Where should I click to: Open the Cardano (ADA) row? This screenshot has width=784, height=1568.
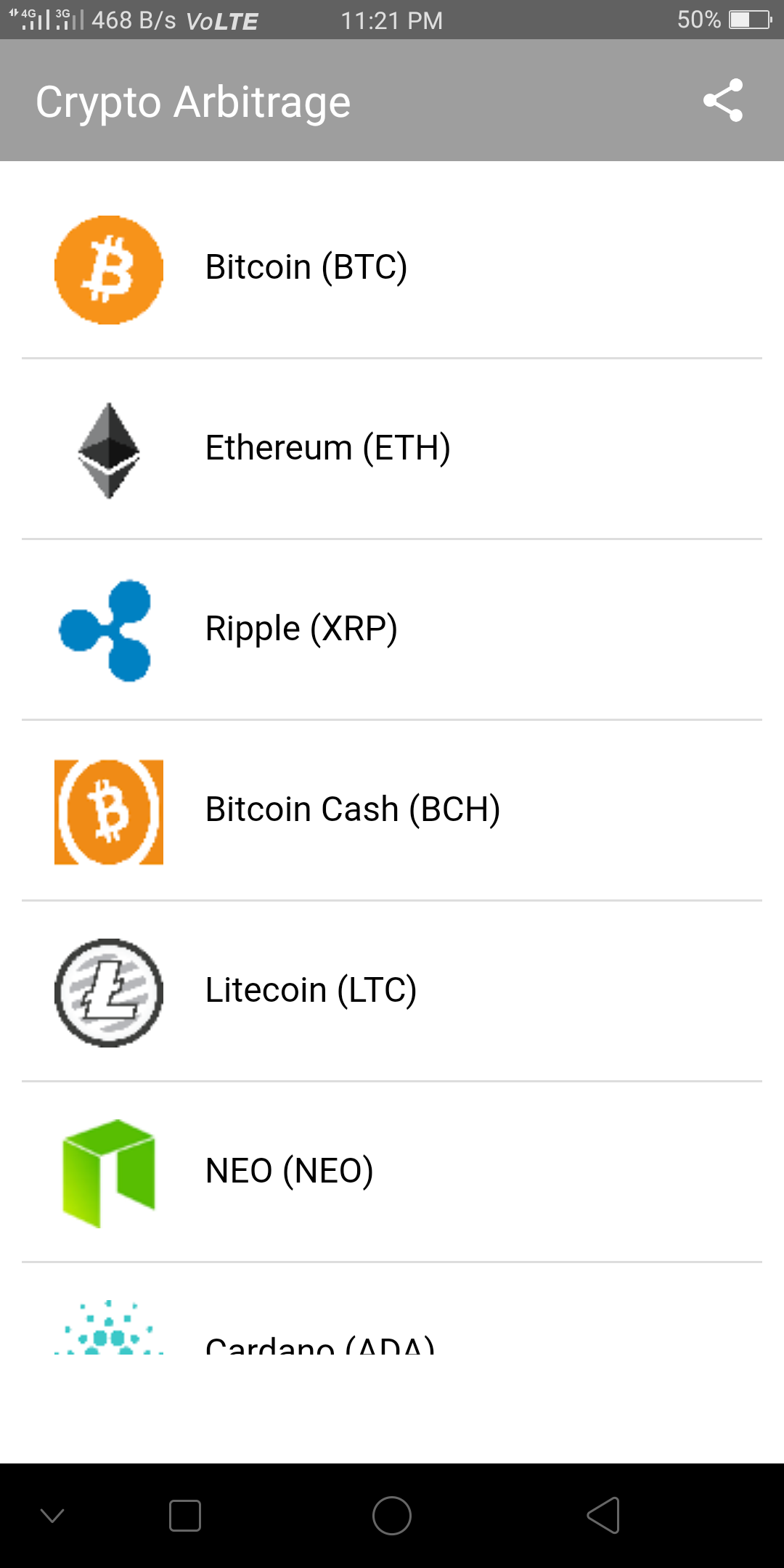[x=392, y=1309]
